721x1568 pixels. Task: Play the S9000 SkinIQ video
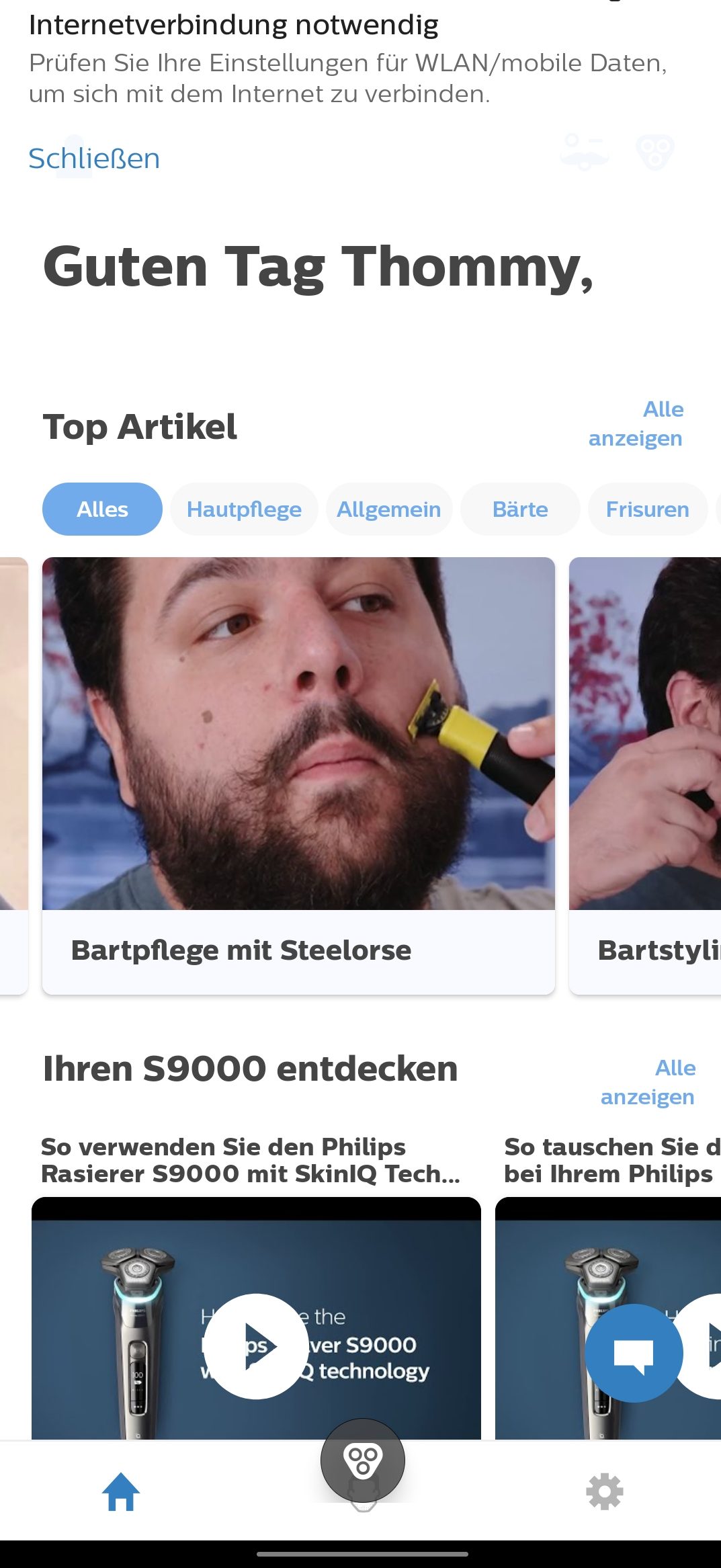[256, 1346]
